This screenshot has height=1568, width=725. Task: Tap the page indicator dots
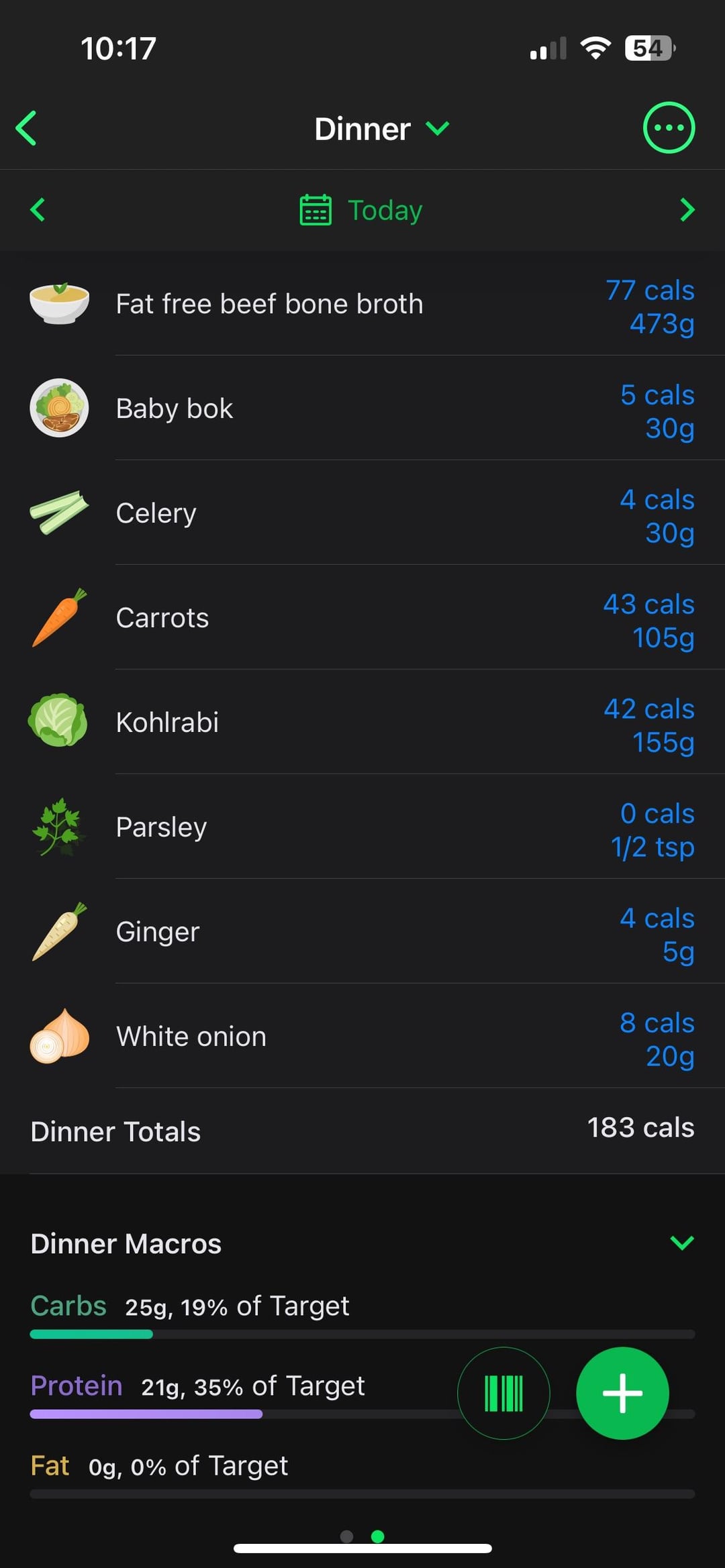pos(362,1536)
